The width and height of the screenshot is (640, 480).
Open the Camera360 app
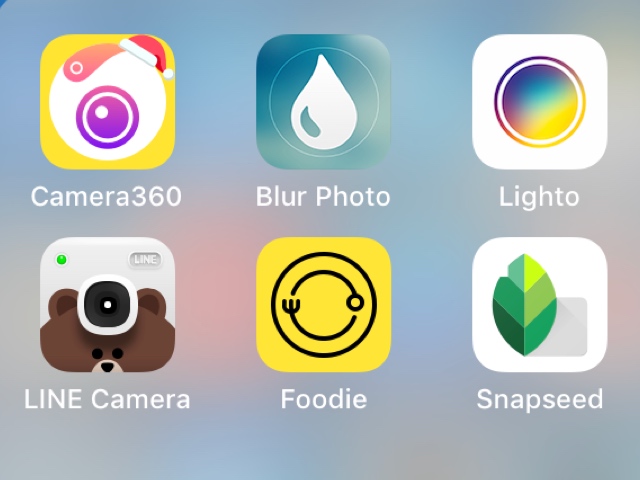coord(107,103)
